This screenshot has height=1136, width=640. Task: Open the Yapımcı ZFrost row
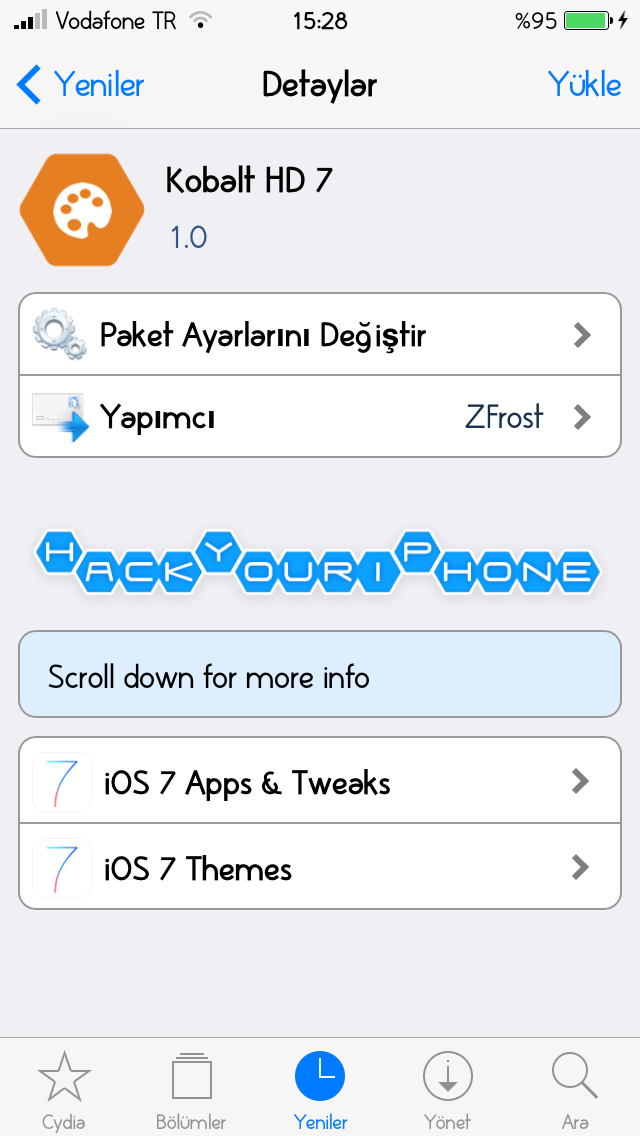(x=320, y=417)
